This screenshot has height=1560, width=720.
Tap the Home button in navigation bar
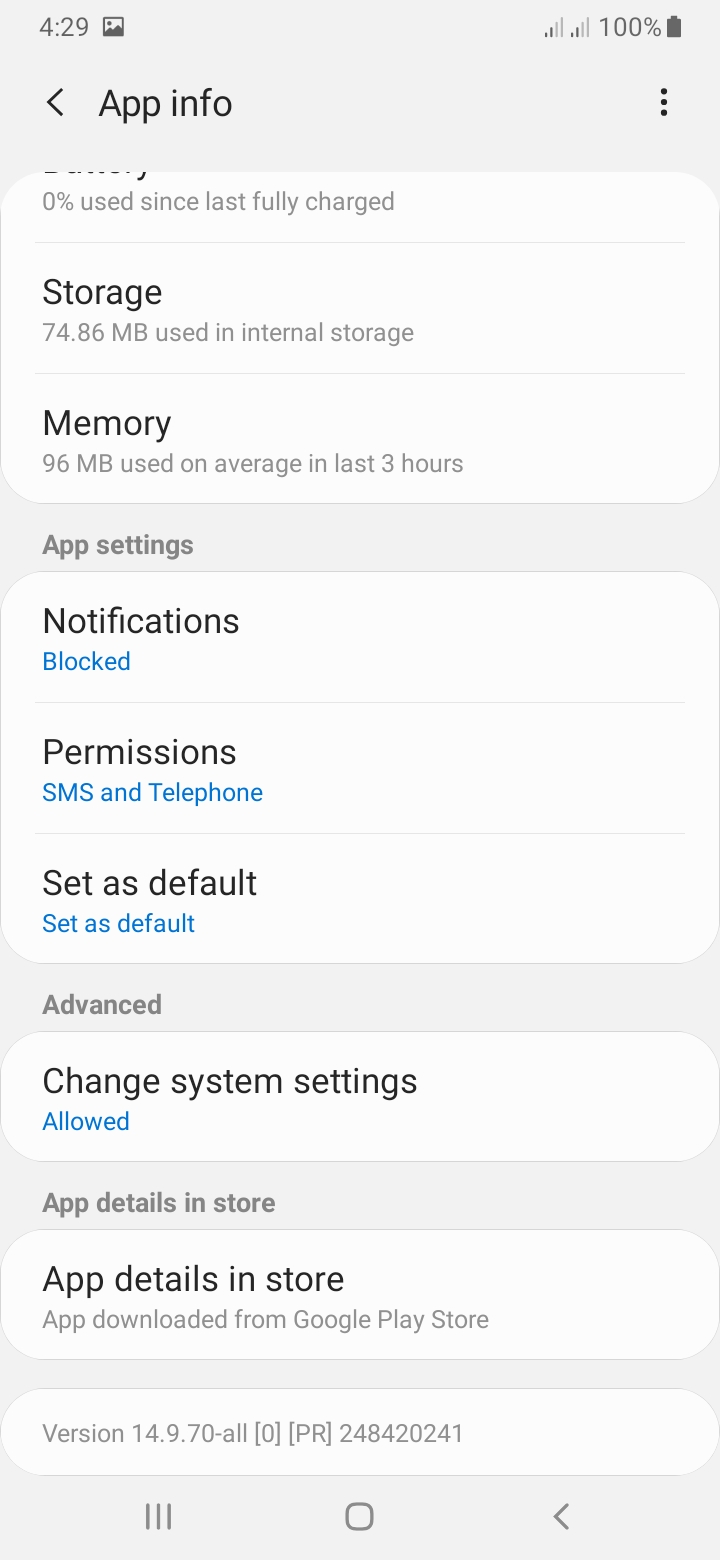(x=358, y=1515)
